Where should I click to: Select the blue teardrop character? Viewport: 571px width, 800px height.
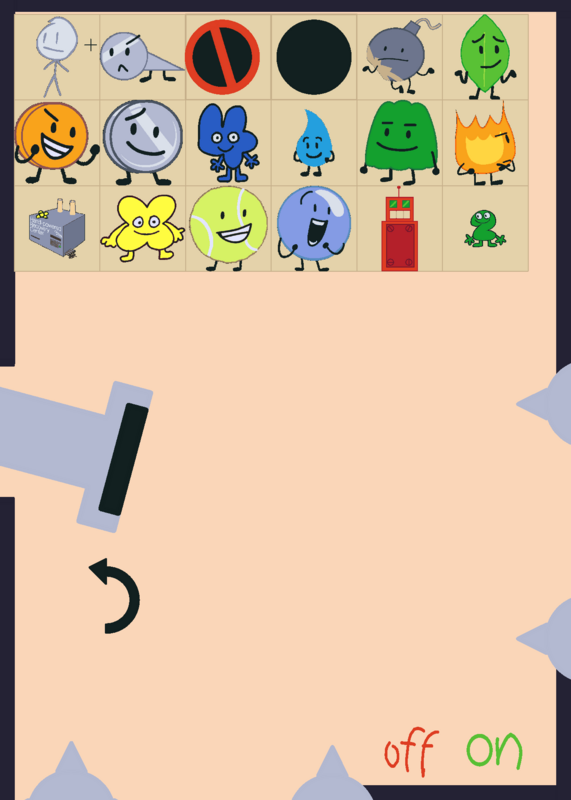(314, 142)
